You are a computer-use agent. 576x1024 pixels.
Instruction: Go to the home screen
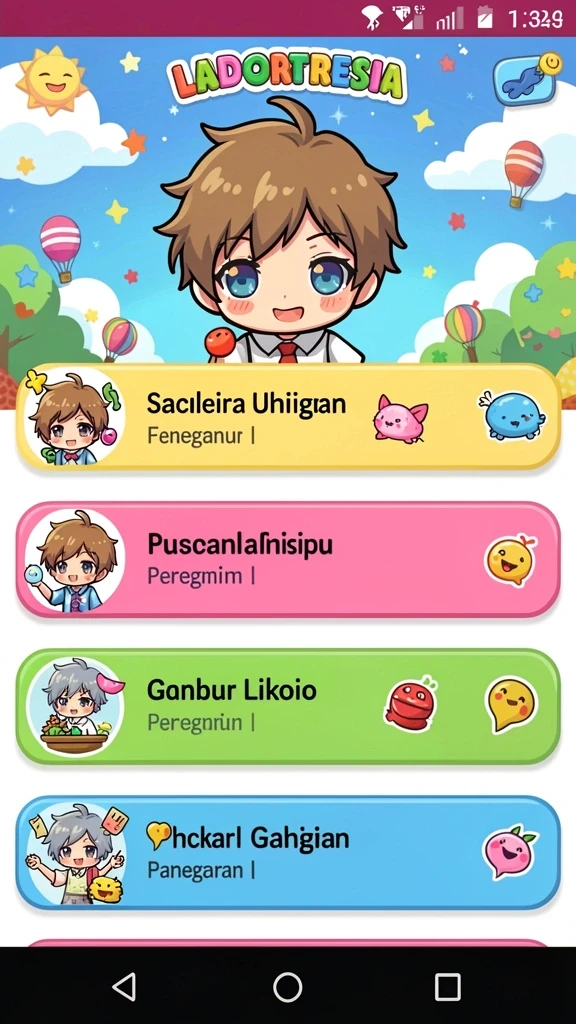pyautogui.click(x=287, y=987)
